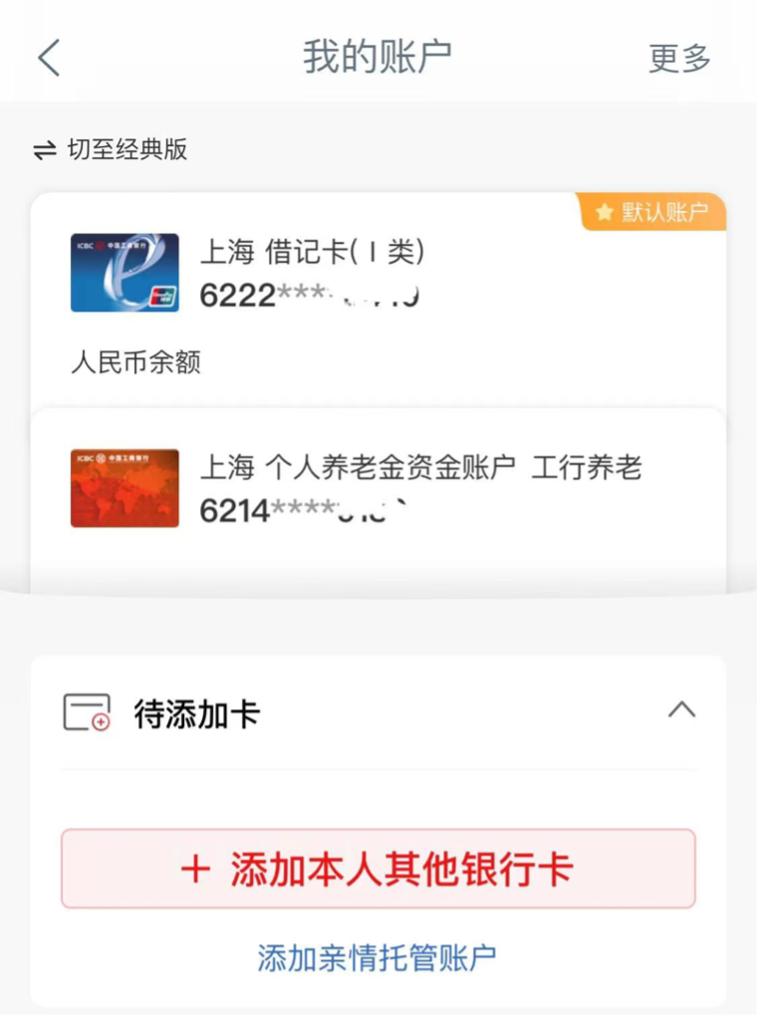The height and width of the screenshot is (1017, 760).
Task: Tap the back arrow to return
Action: point(47,57)
